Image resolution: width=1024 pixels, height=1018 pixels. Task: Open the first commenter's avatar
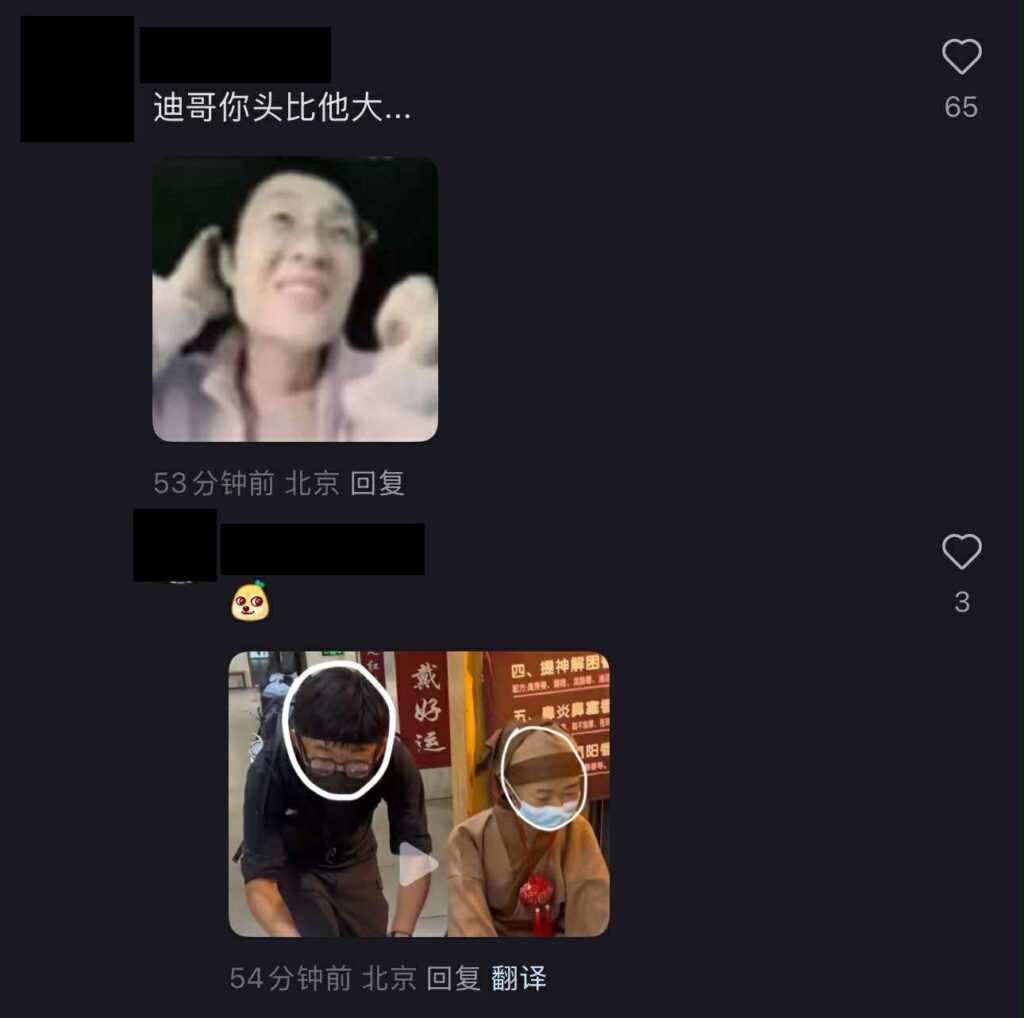77,78
